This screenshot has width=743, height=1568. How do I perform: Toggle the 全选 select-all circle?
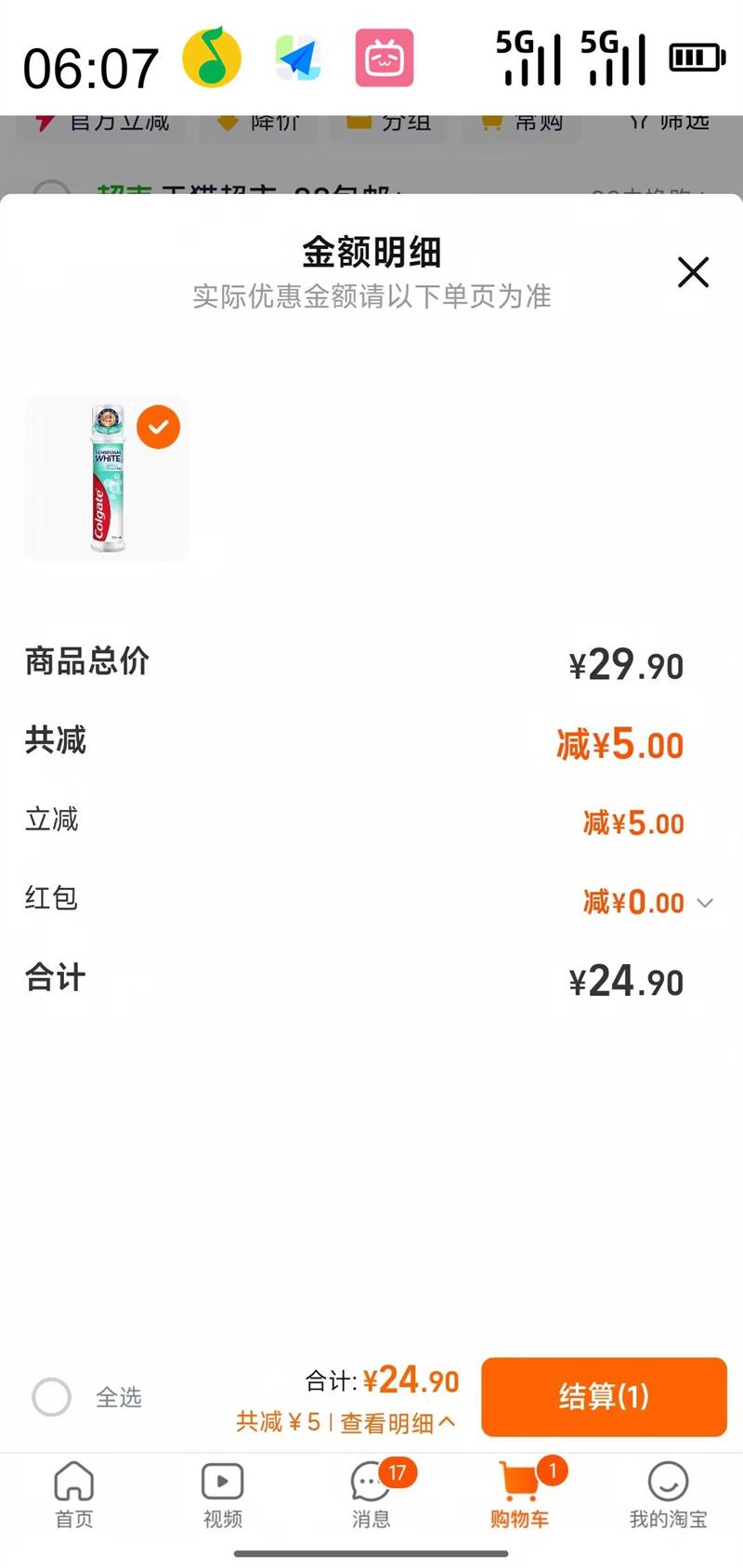(x=52, y=1396)
